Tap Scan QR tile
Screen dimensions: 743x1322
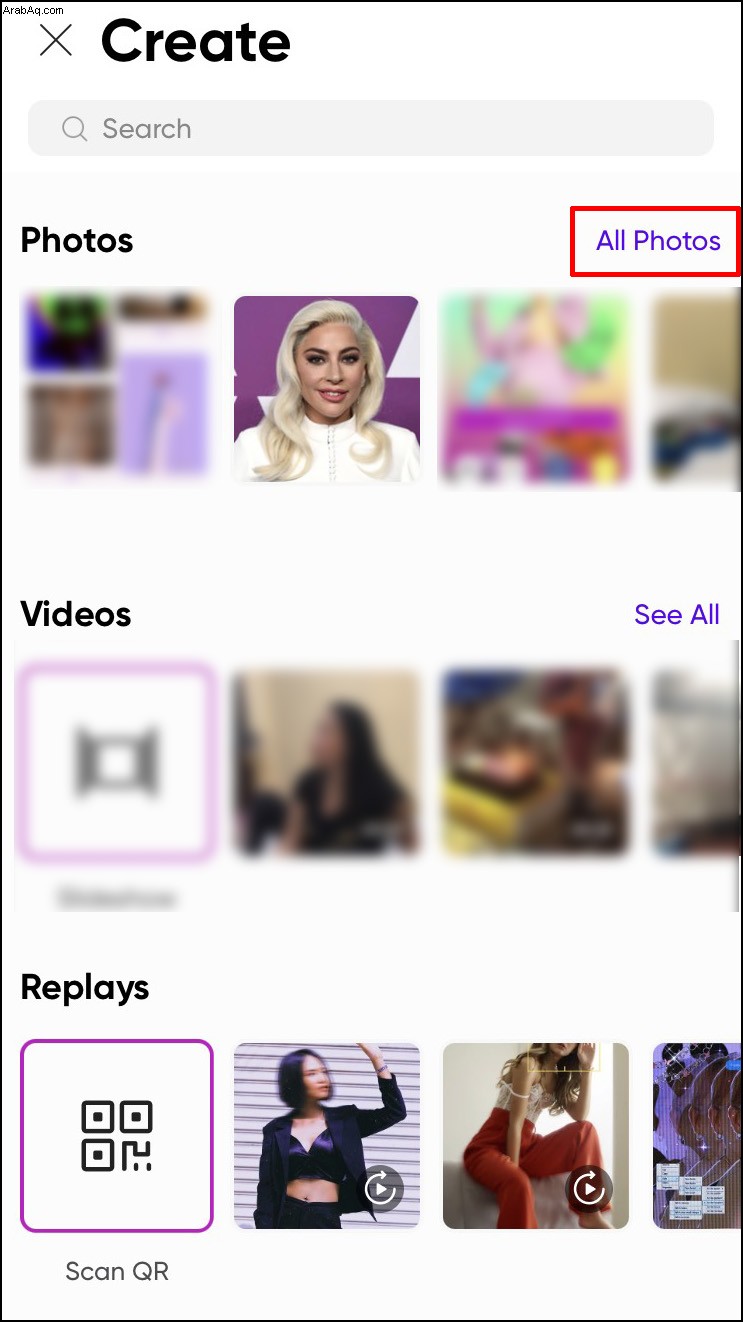click(x=116, y=1136)
